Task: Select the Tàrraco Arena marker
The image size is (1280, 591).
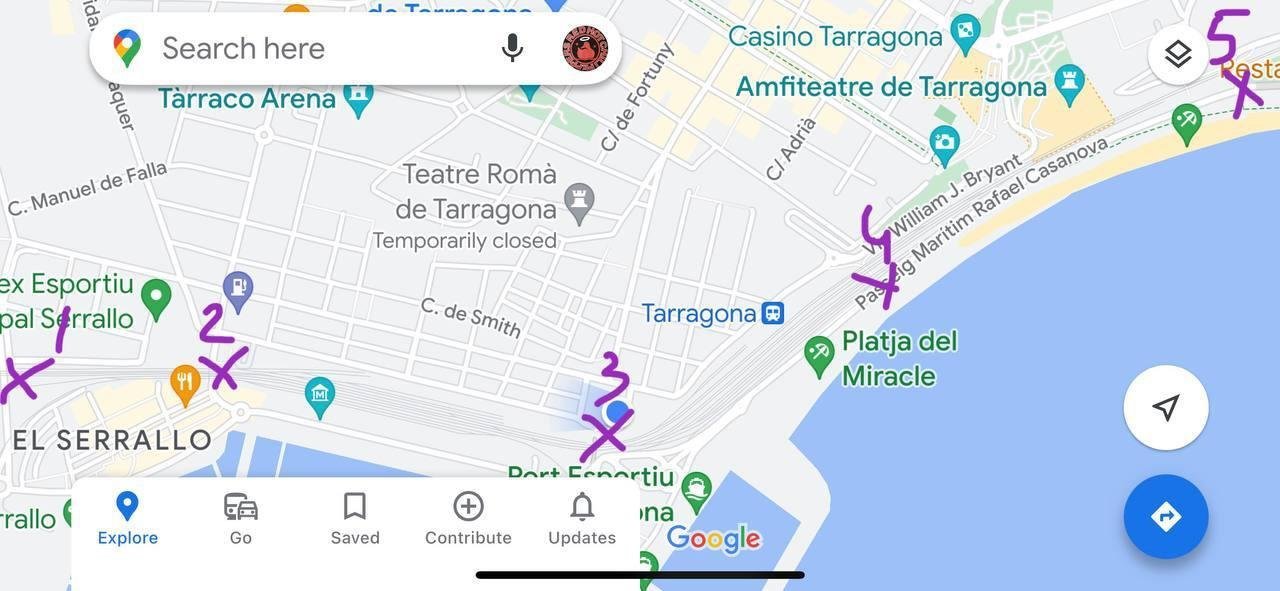Action: coord(358,97)
